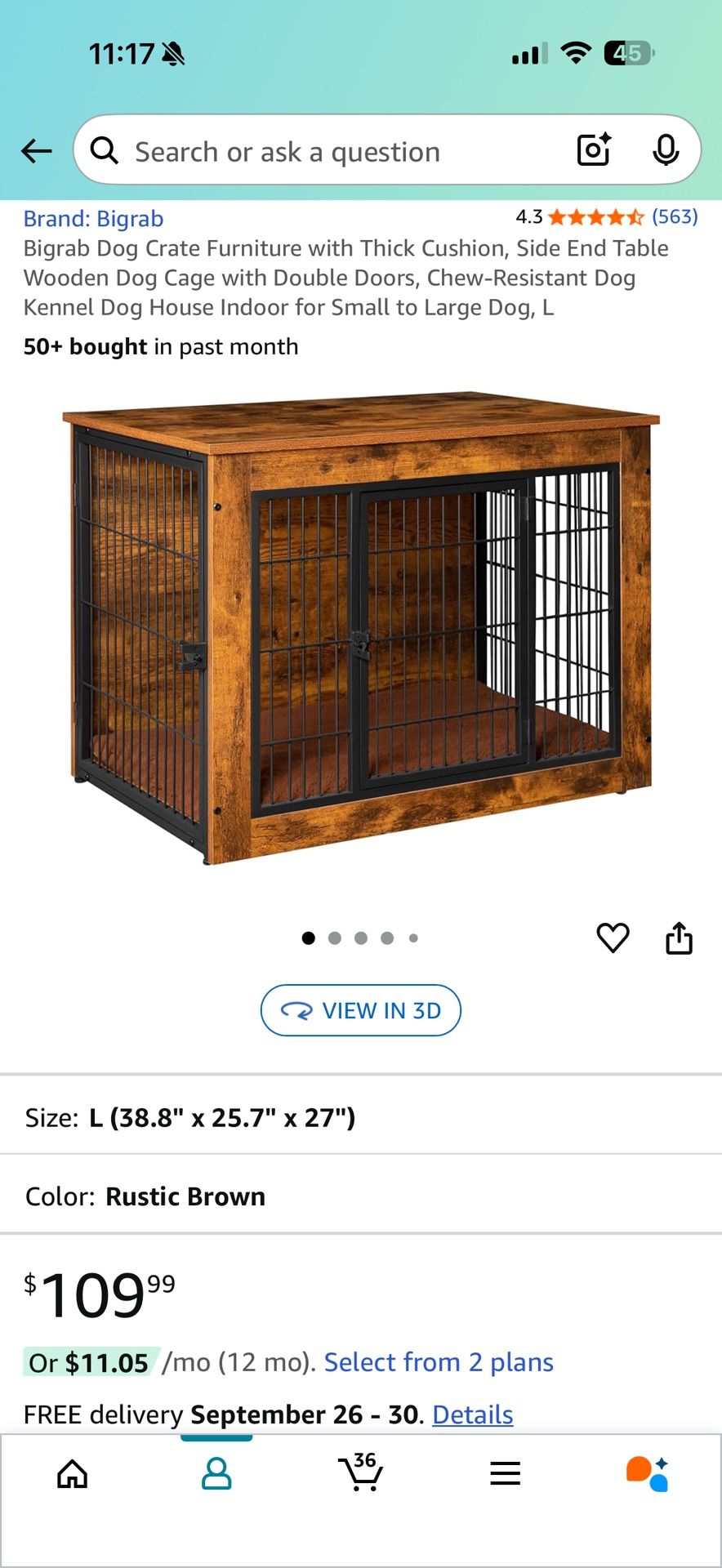
Task: Go back using the arrow icon
Action: pos(37,151)
